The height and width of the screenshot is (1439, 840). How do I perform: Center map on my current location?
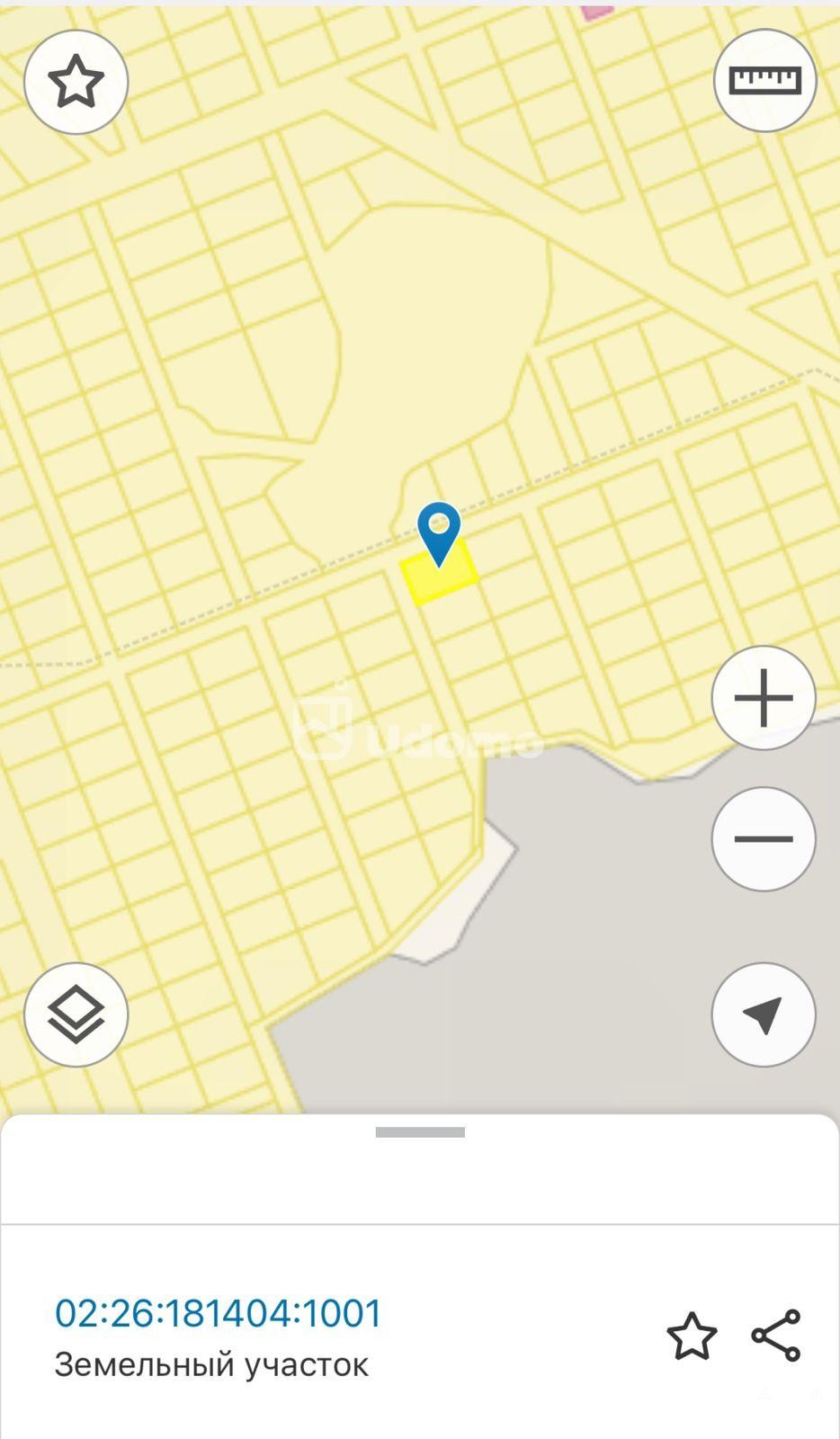point(764,1014)
